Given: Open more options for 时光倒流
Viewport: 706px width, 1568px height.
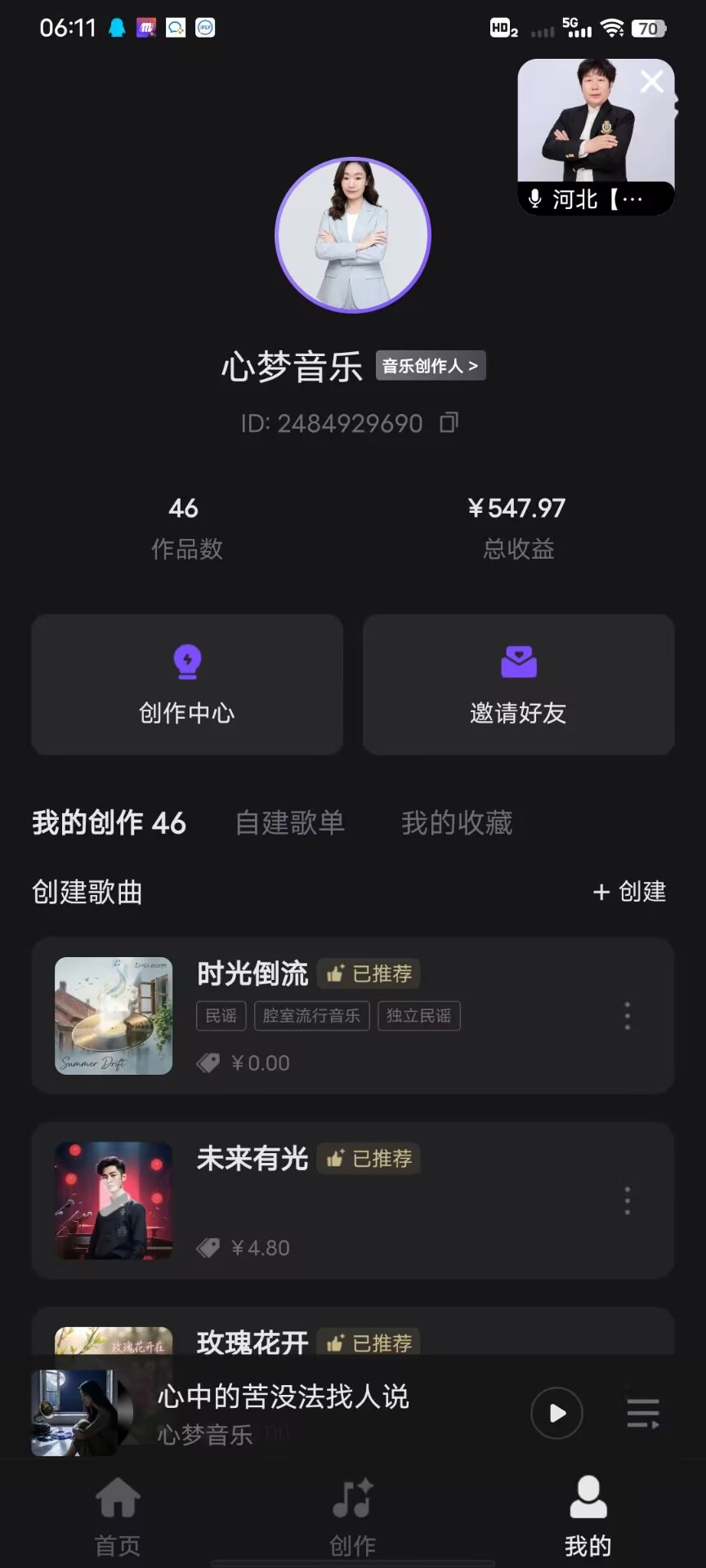Looking at the screenshot, I should click(628, 1016).
